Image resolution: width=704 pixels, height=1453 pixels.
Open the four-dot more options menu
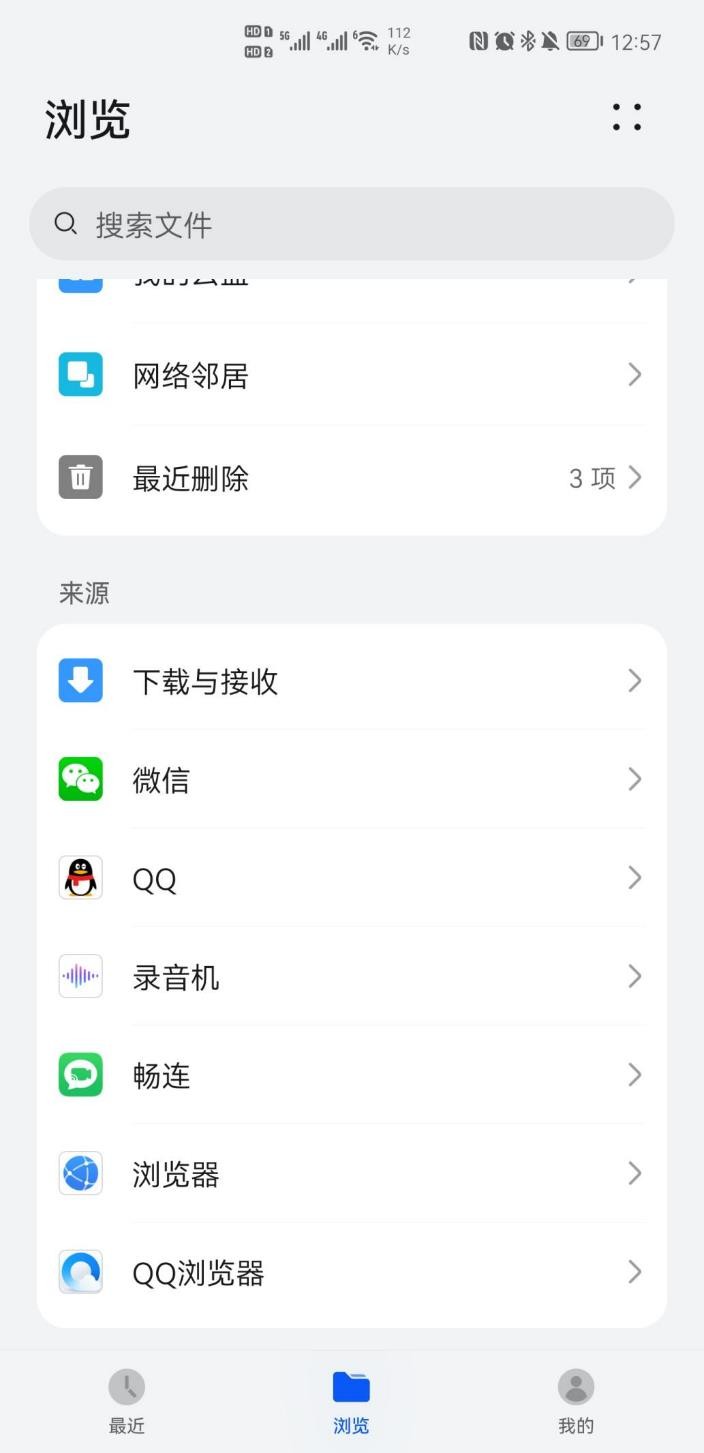pos(627,118)
